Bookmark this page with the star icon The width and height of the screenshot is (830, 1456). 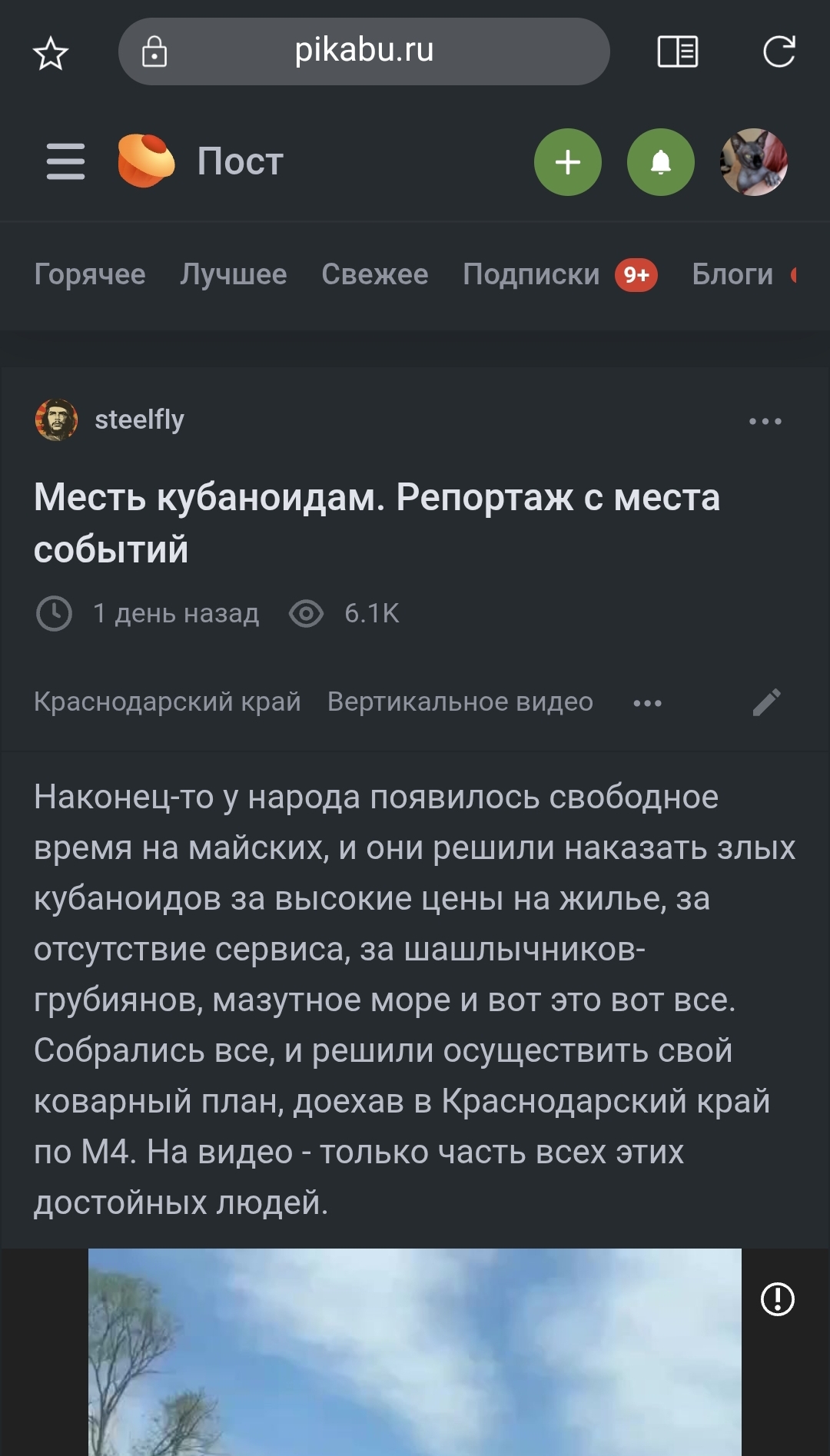pos(51,53)
